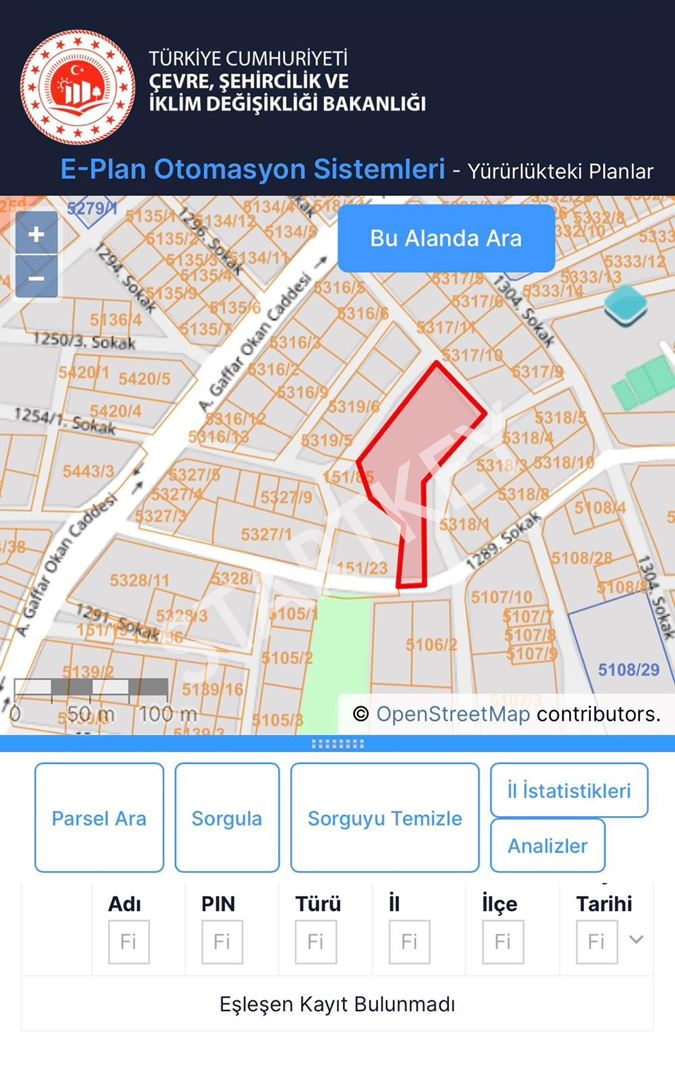
Task: Focus the İlçe filter field
Action: tap(503, 942)
